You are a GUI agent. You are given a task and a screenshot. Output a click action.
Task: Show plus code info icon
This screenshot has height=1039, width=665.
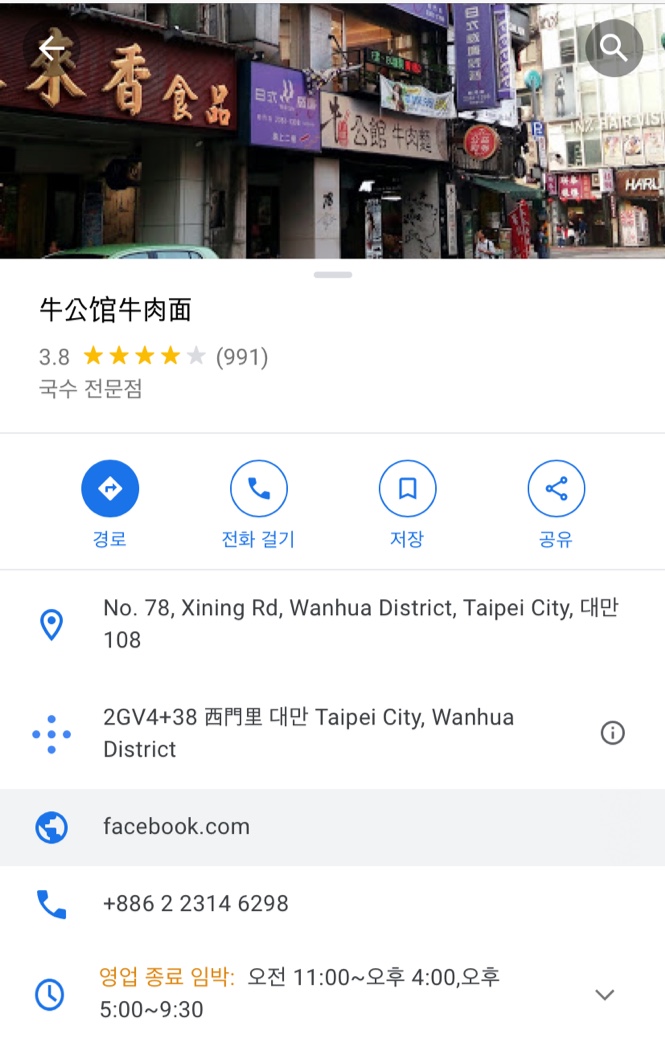click(612, 733)
